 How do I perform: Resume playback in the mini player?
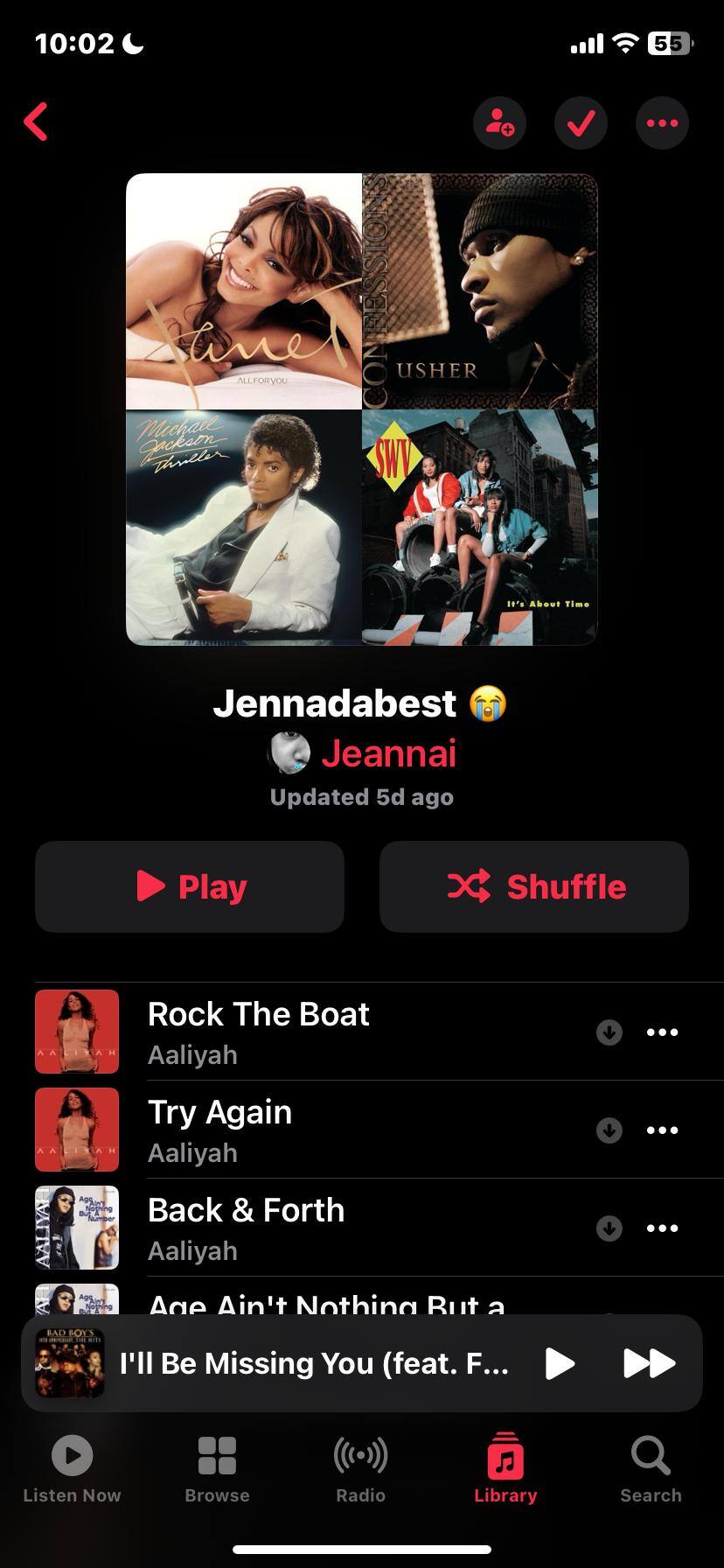coord(560,1363)
